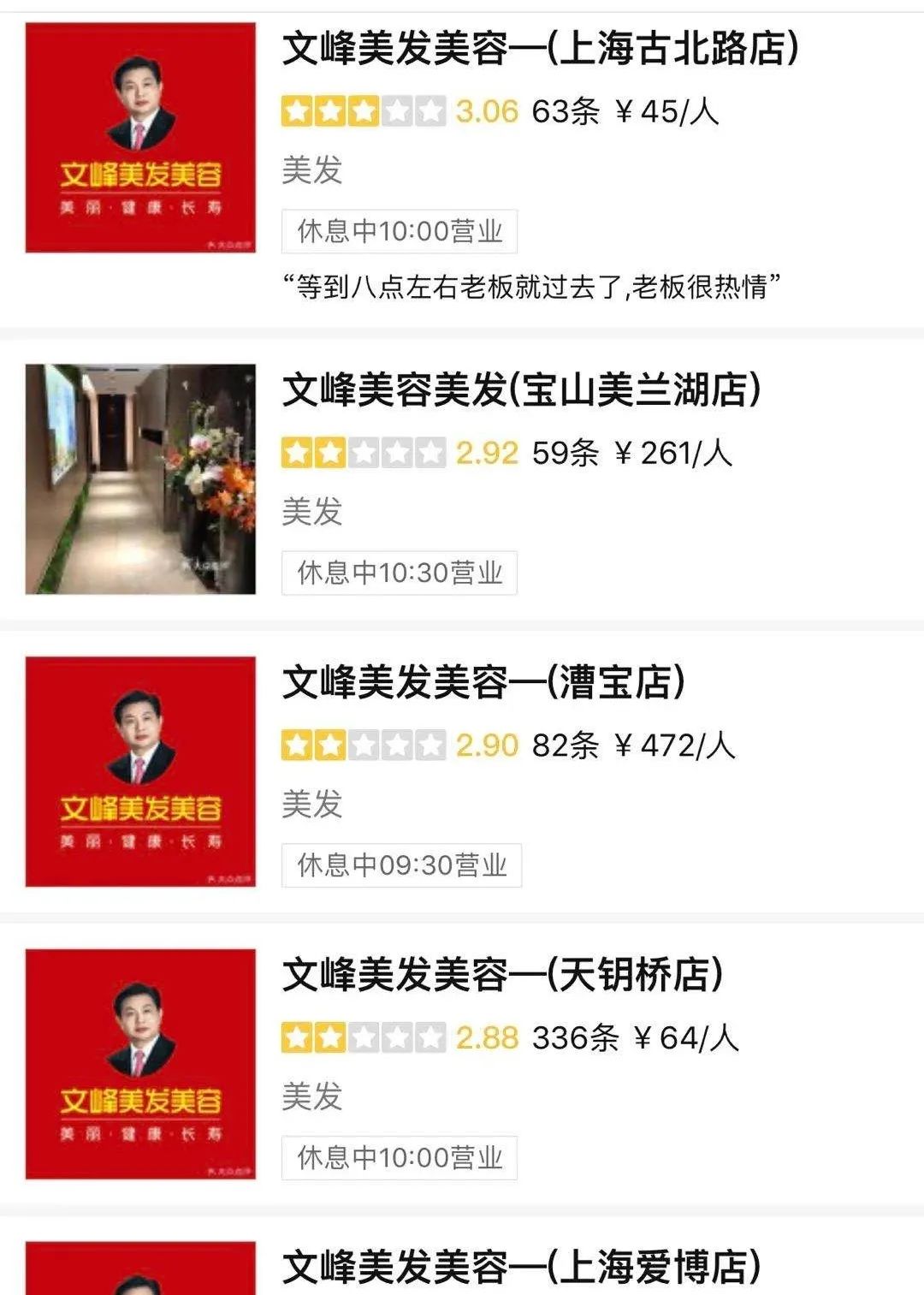Open 文峰美发美容 漕宝店 listing
Screen dimensions: 924x1295
[x=483, y=683]
